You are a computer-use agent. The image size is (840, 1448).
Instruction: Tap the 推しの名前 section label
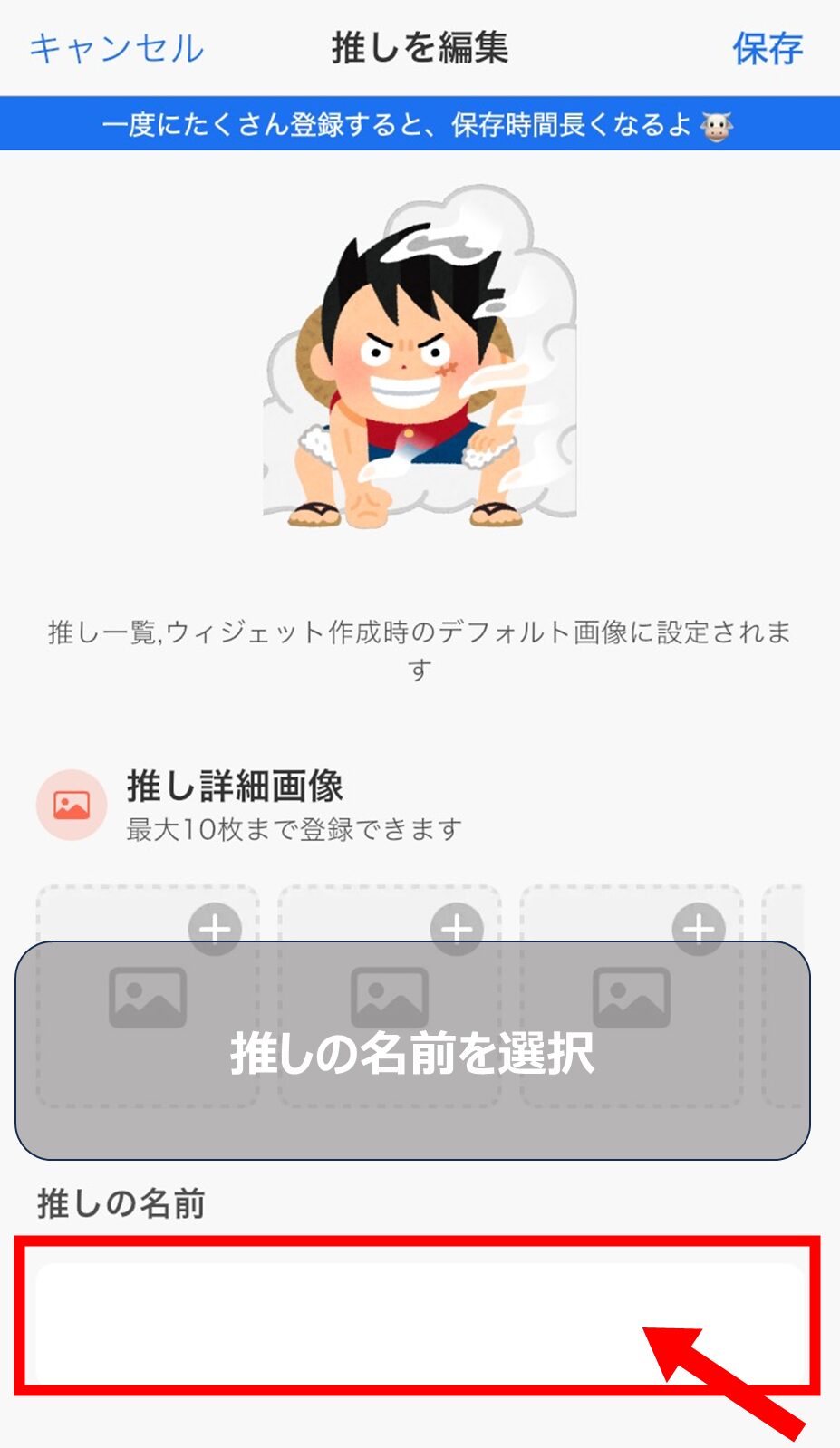(x=122, y=1205)
